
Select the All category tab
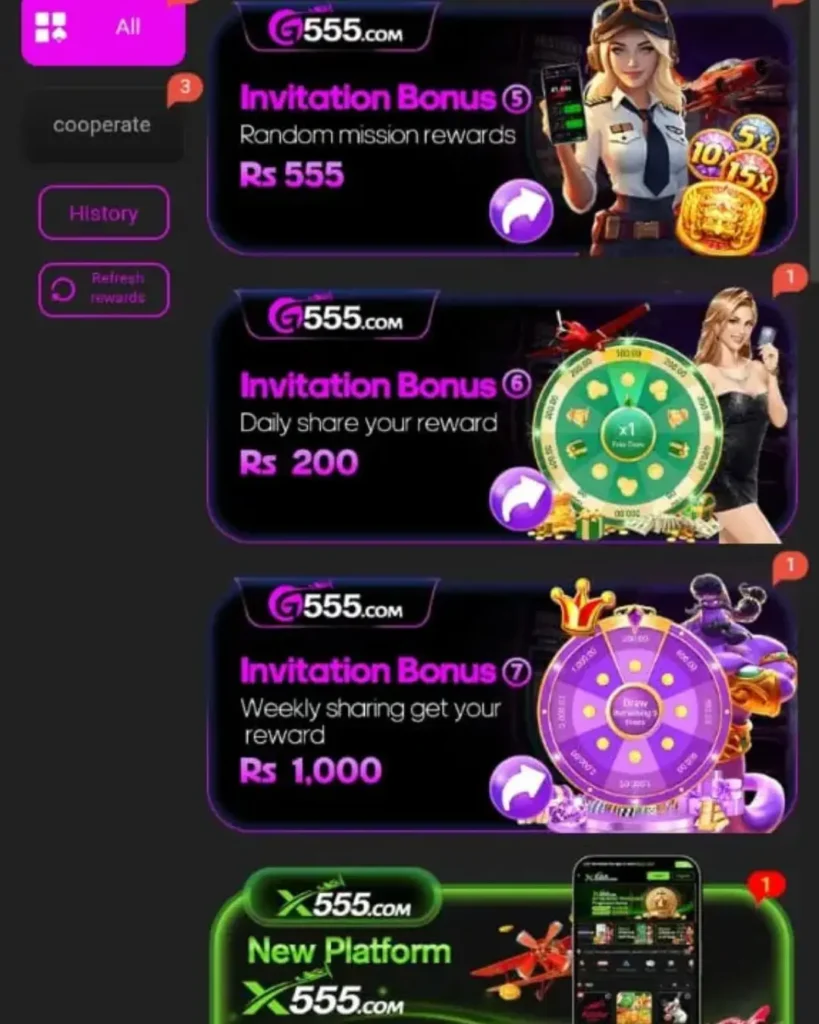tap(103, 30)
